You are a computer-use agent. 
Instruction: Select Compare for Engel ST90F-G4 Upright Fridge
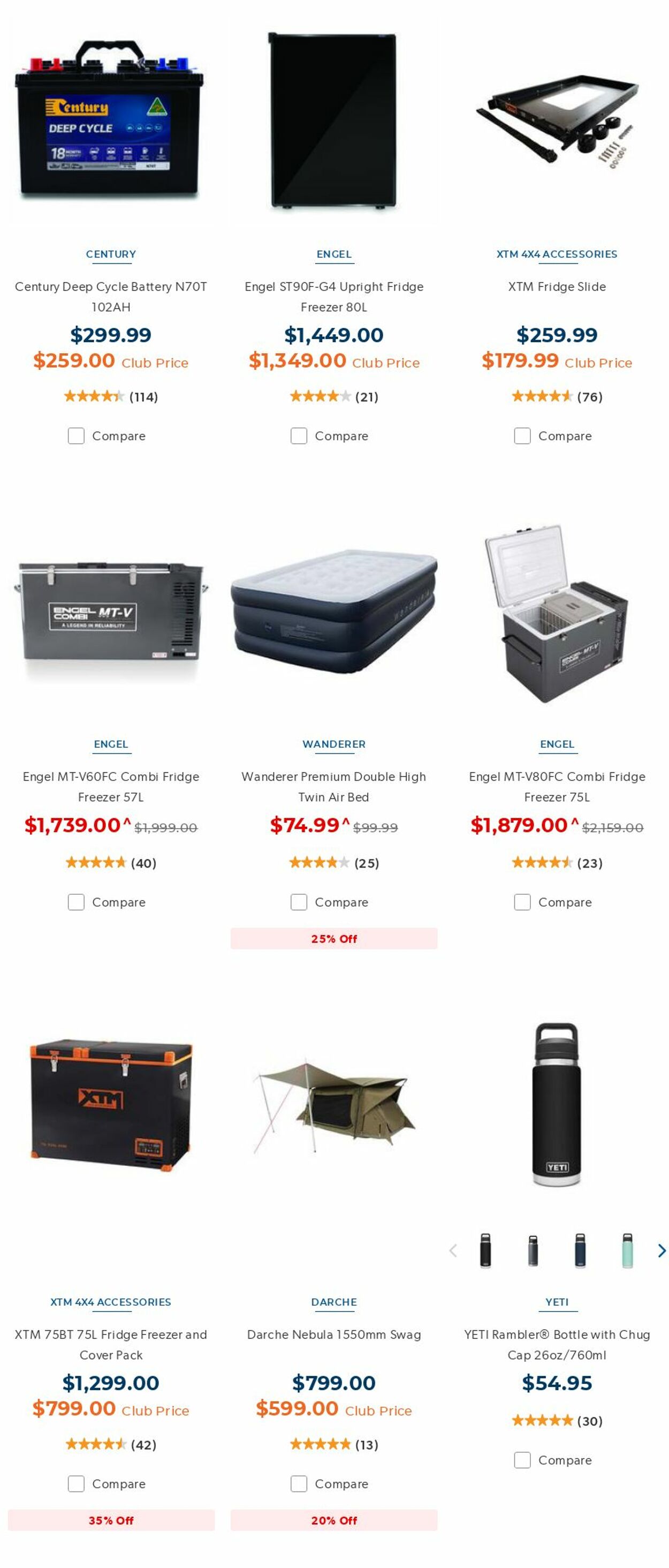[x=299, y=436]
